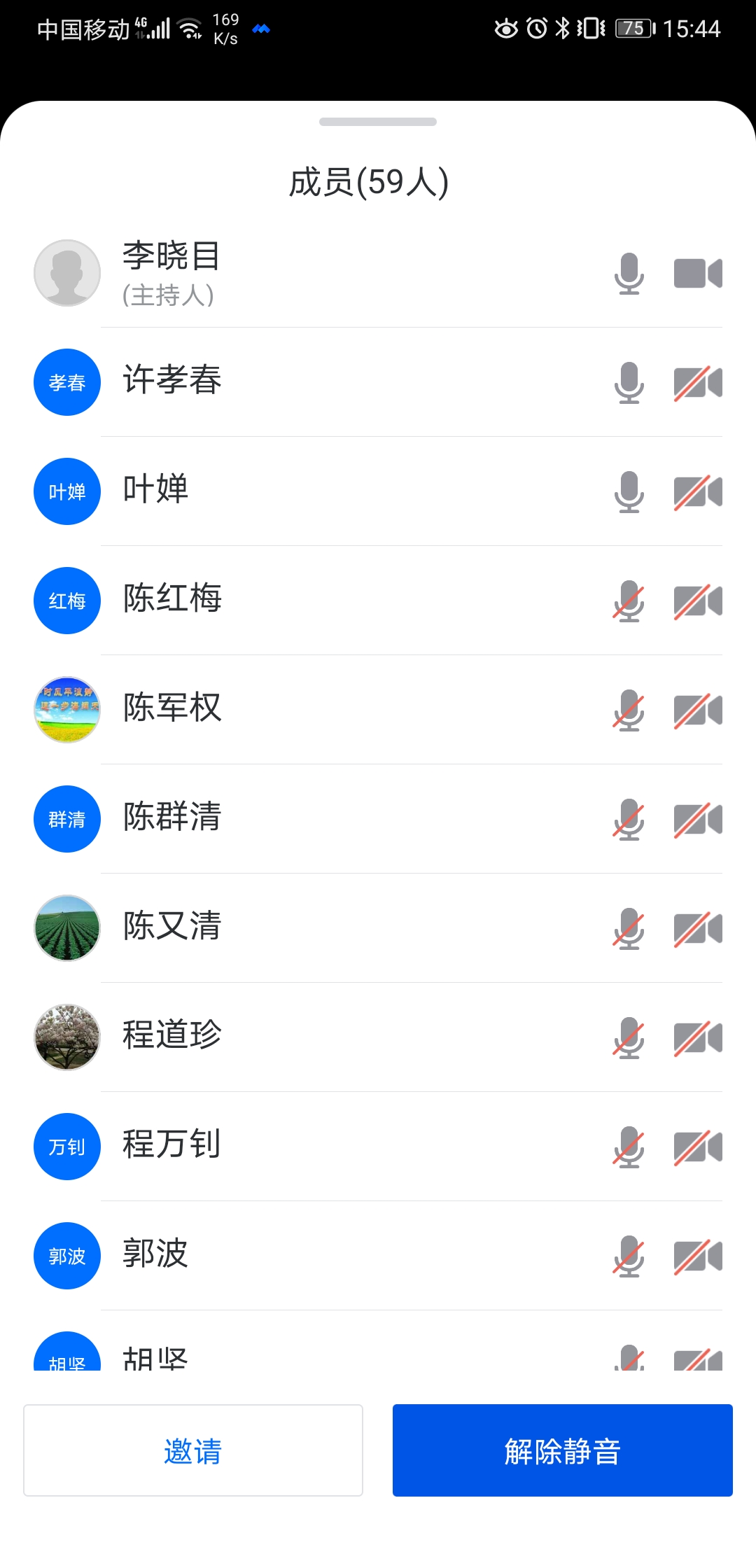Tap 程道珍's camera-off icon
The image size is (756, 1568).
[x=698, y=1037]
